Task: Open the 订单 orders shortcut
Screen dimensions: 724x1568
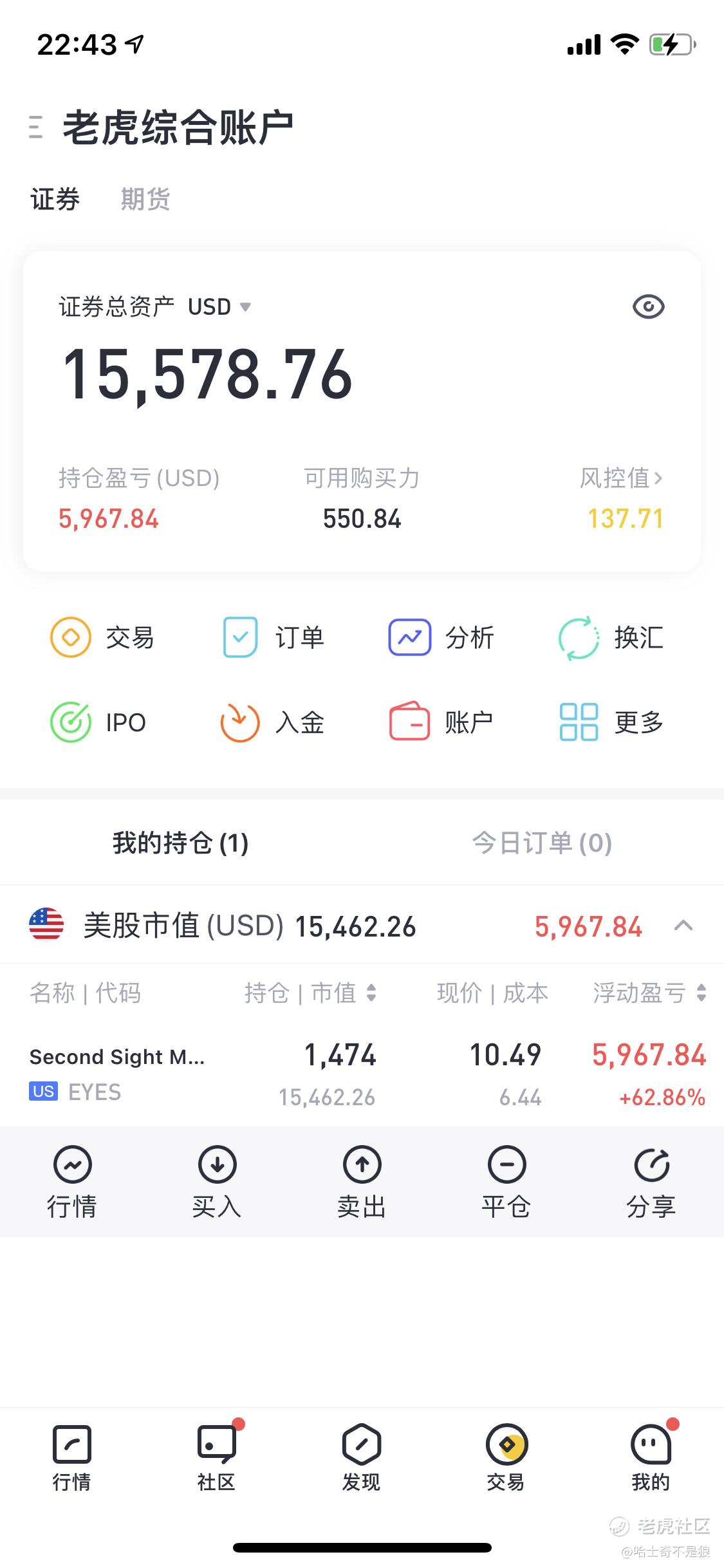Action: tap(273, 637)
